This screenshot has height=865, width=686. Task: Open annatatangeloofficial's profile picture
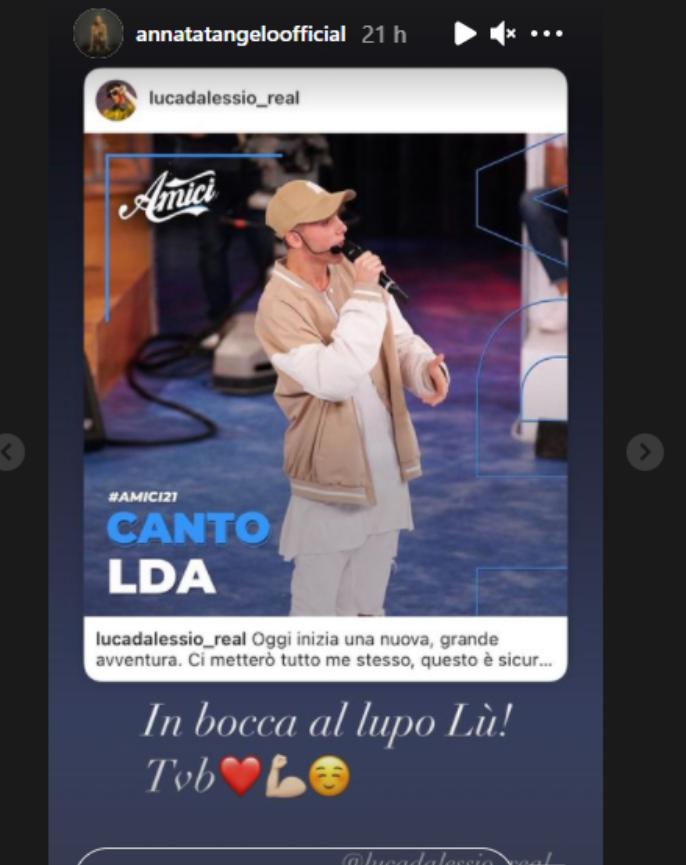(x=98, y=34)
